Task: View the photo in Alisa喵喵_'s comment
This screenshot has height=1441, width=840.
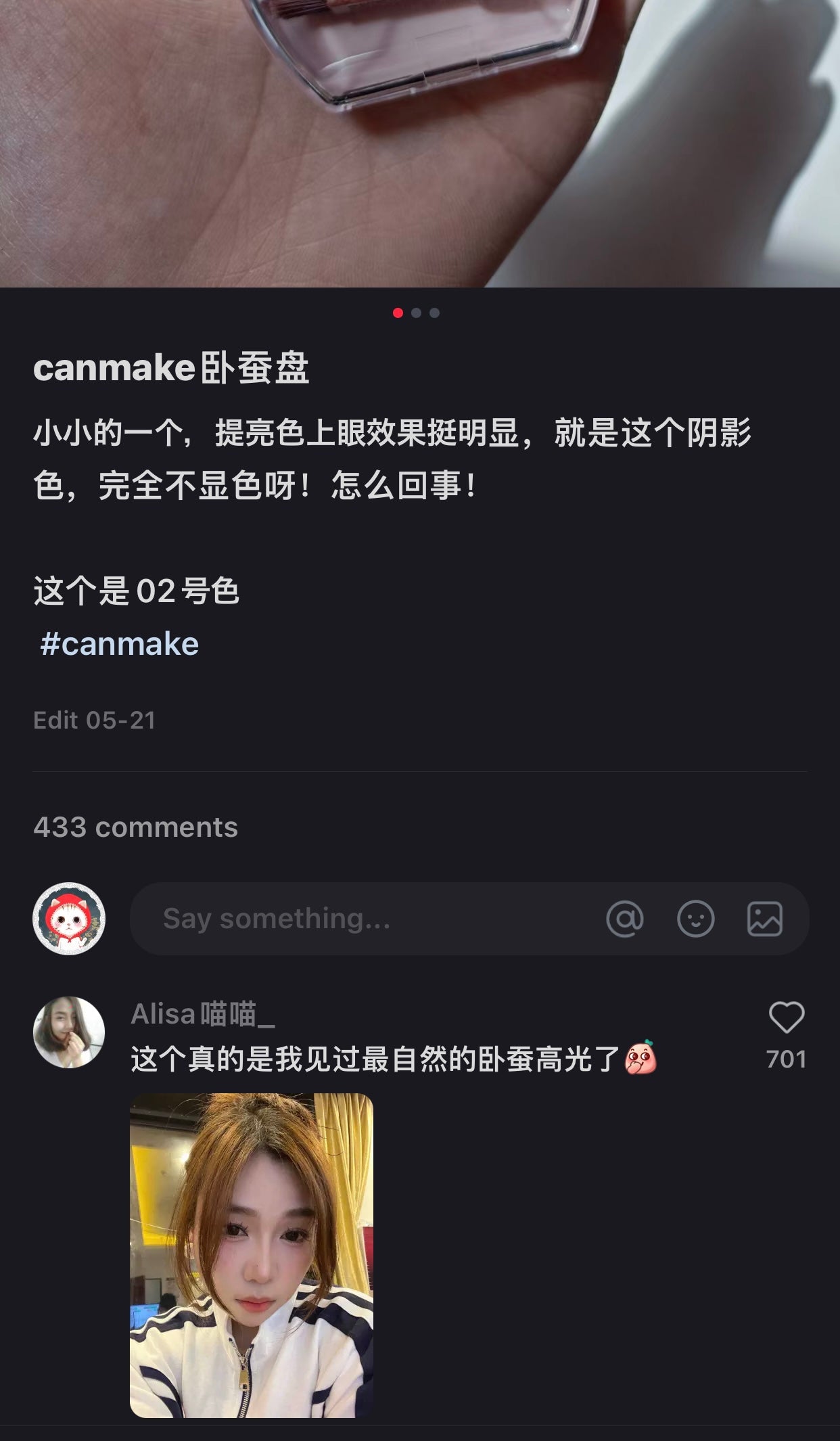Action: click(252, 1255)
